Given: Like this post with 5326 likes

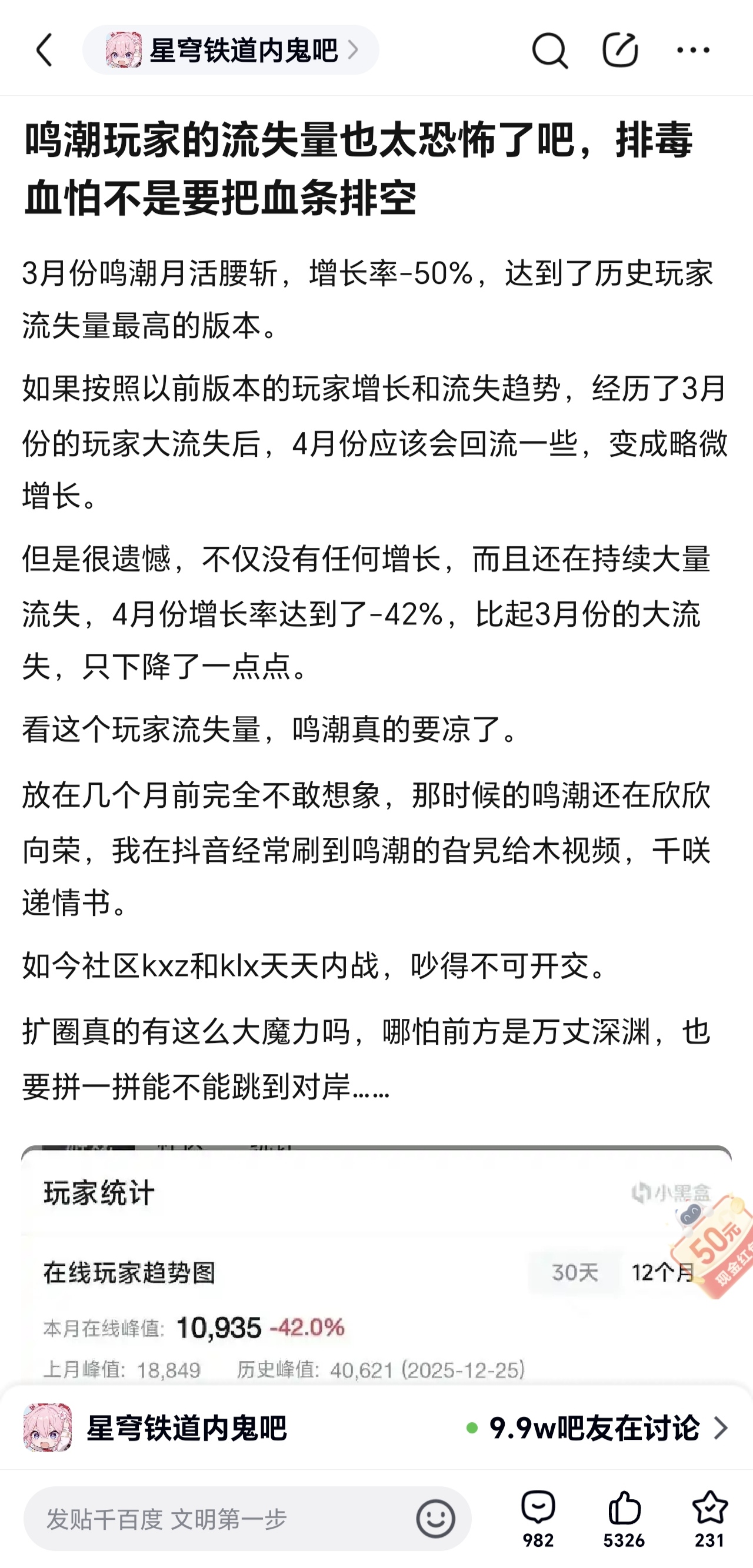Looking at the screenshot, I should tap(624, 1518).
